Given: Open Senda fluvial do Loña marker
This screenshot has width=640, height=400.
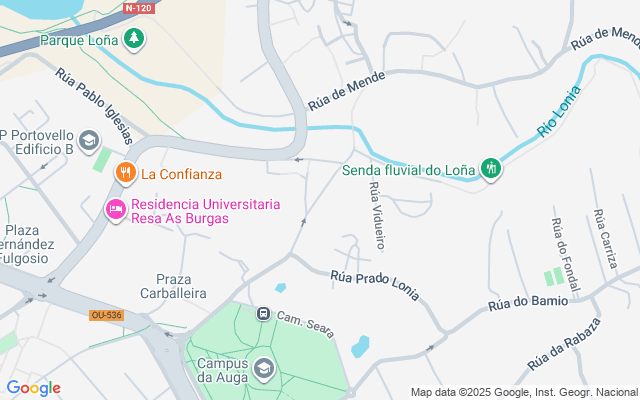Looking at the screenshot, I should [490, 169].
